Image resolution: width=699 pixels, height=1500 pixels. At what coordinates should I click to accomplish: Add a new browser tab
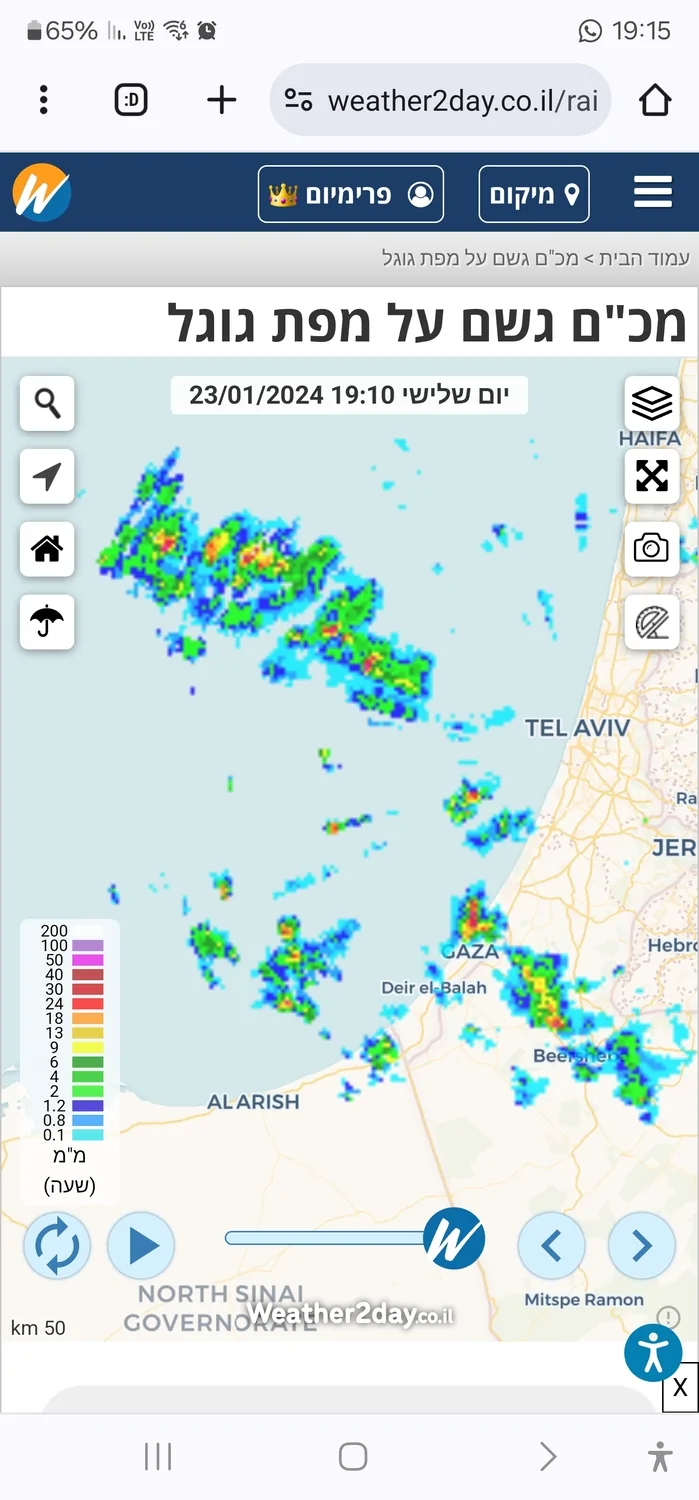[221, 100]
